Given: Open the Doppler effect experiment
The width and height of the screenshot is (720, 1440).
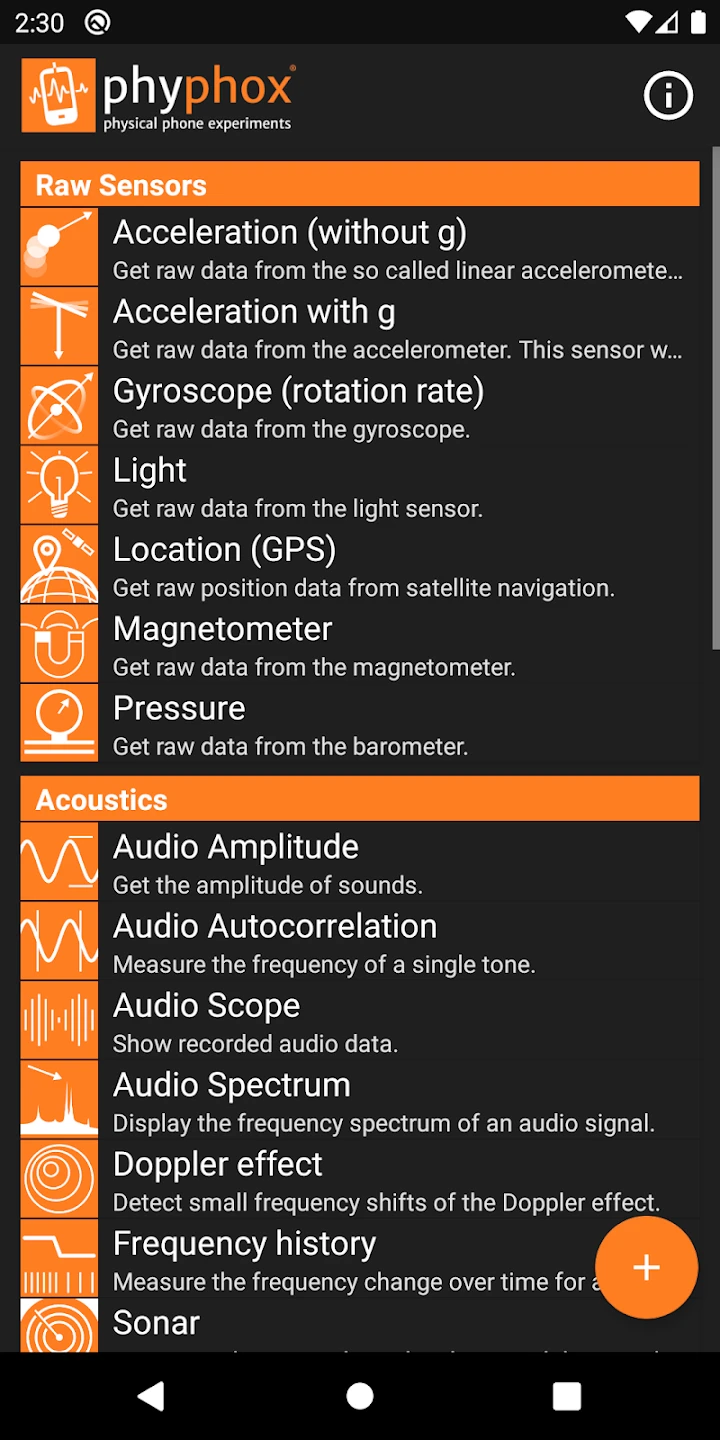Looking at the screenshot, I should click(360, 1178).
